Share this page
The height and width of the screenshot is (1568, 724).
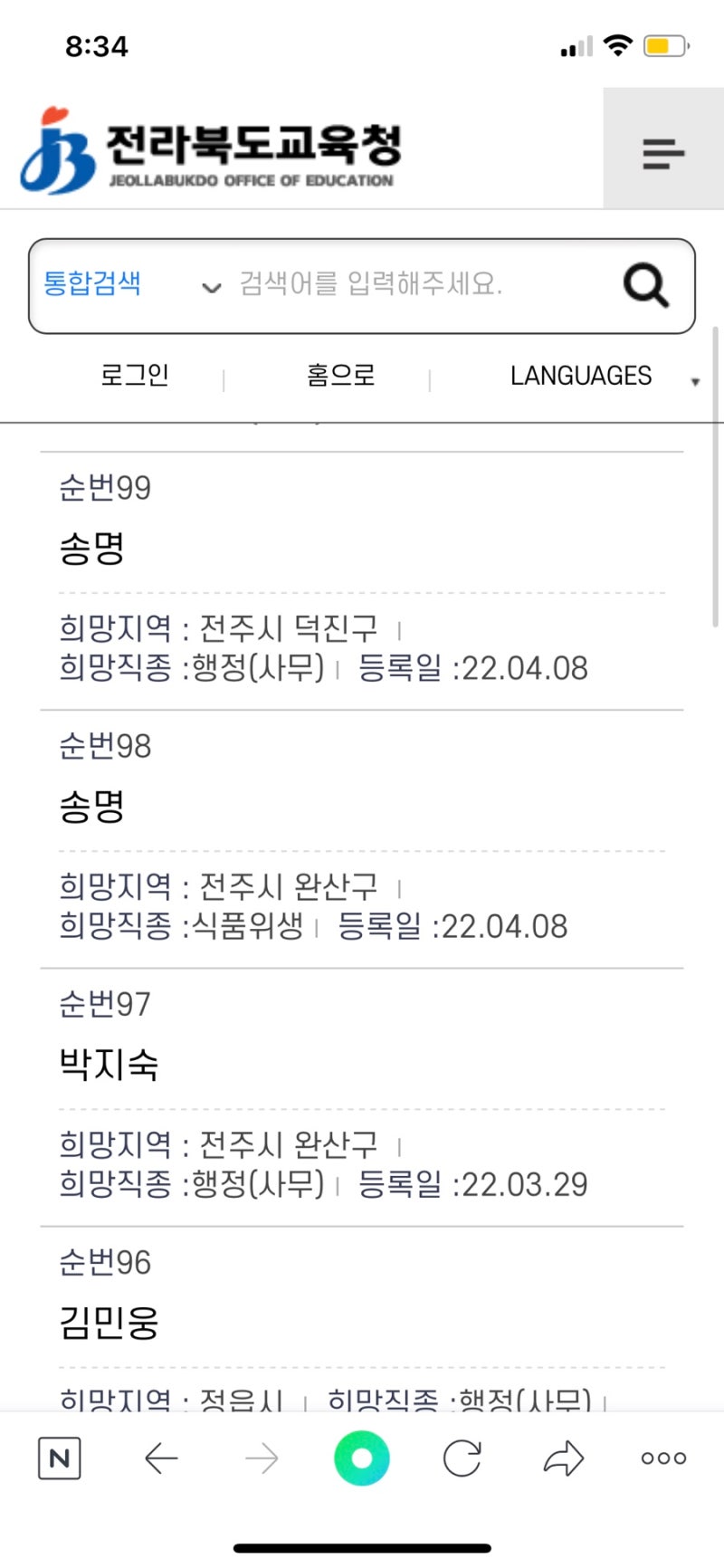tap(563, 1458)
